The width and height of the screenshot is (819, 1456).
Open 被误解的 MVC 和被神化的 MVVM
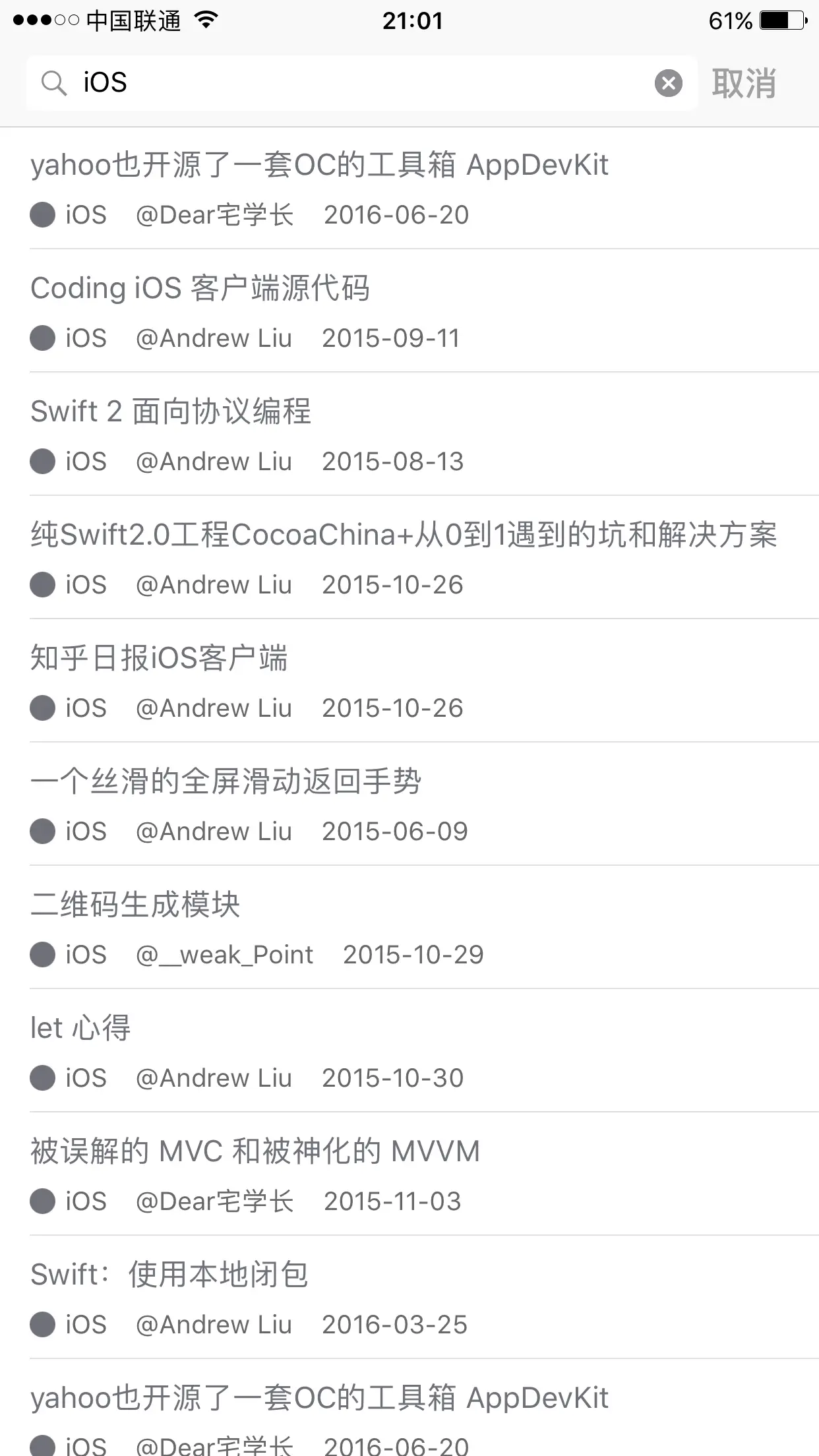[x=255, y=1152]
